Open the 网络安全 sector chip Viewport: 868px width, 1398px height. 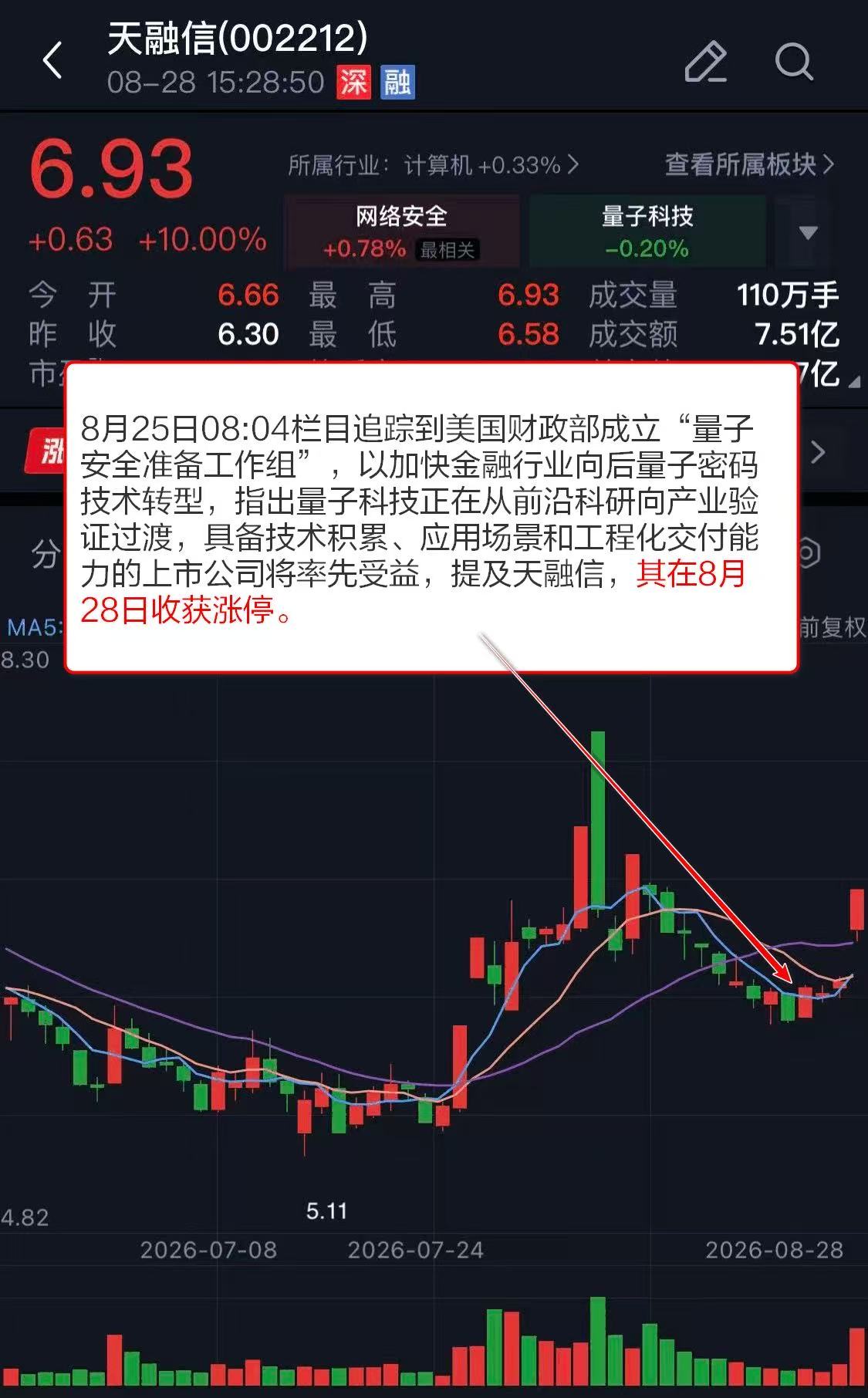click(x=402, y=231)
